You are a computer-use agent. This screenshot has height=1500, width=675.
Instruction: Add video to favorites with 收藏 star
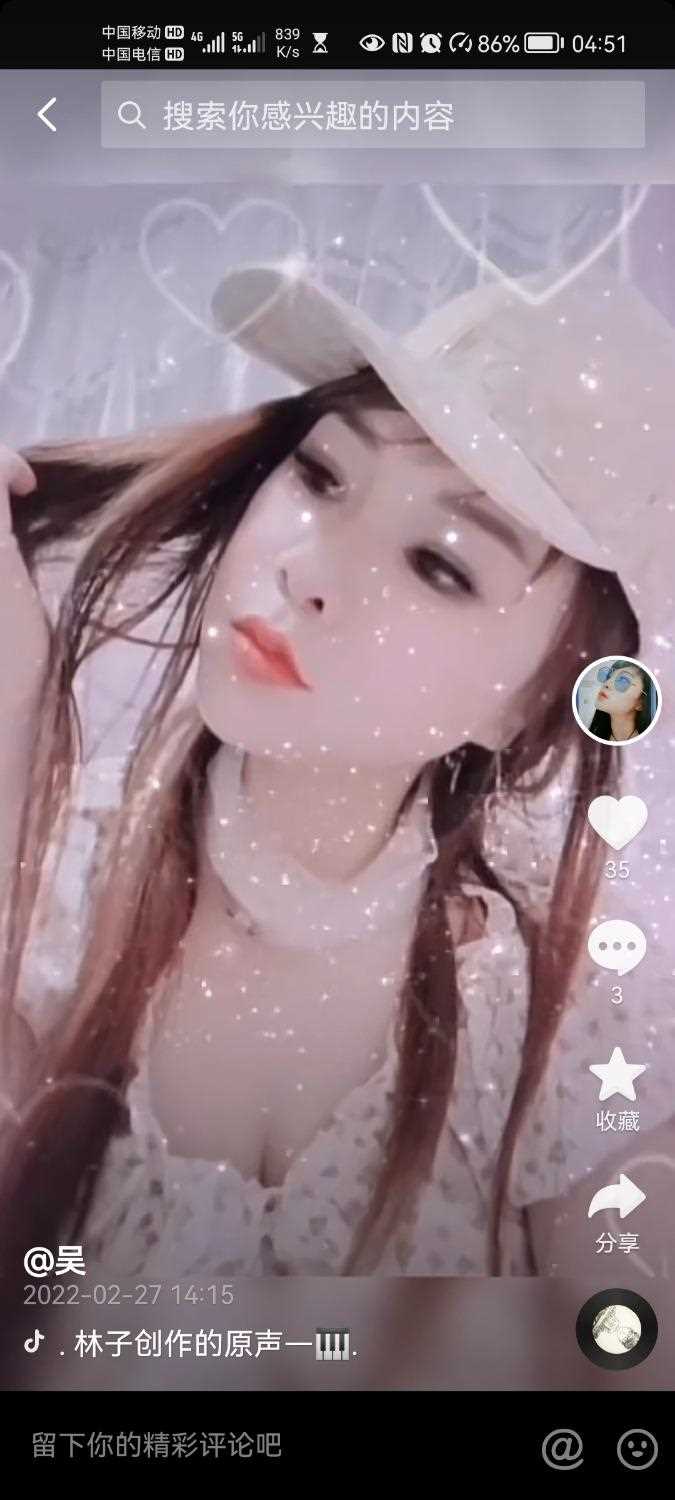point(617,1075)
